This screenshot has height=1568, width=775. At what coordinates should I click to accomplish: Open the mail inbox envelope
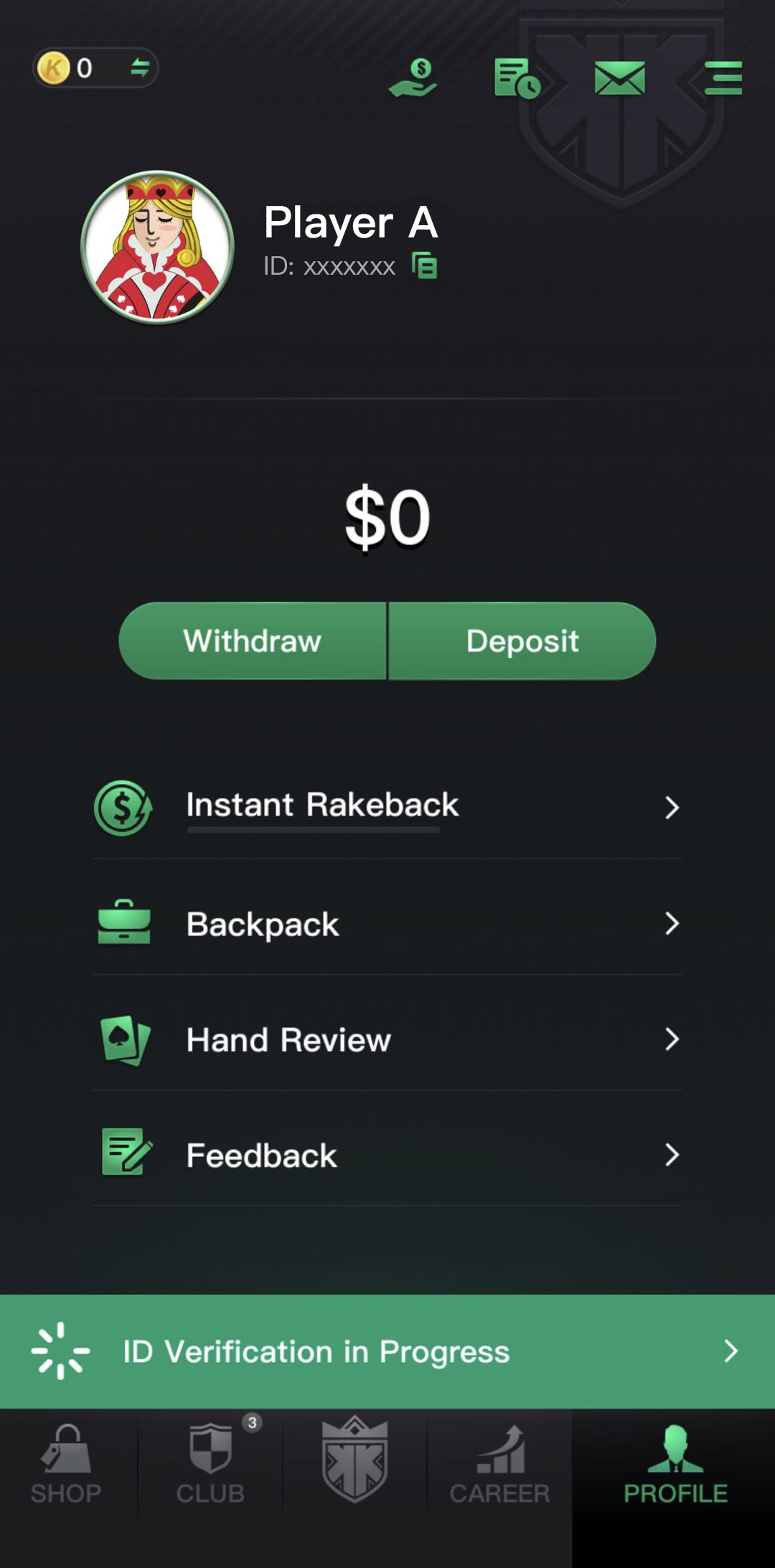click(620, 77)
